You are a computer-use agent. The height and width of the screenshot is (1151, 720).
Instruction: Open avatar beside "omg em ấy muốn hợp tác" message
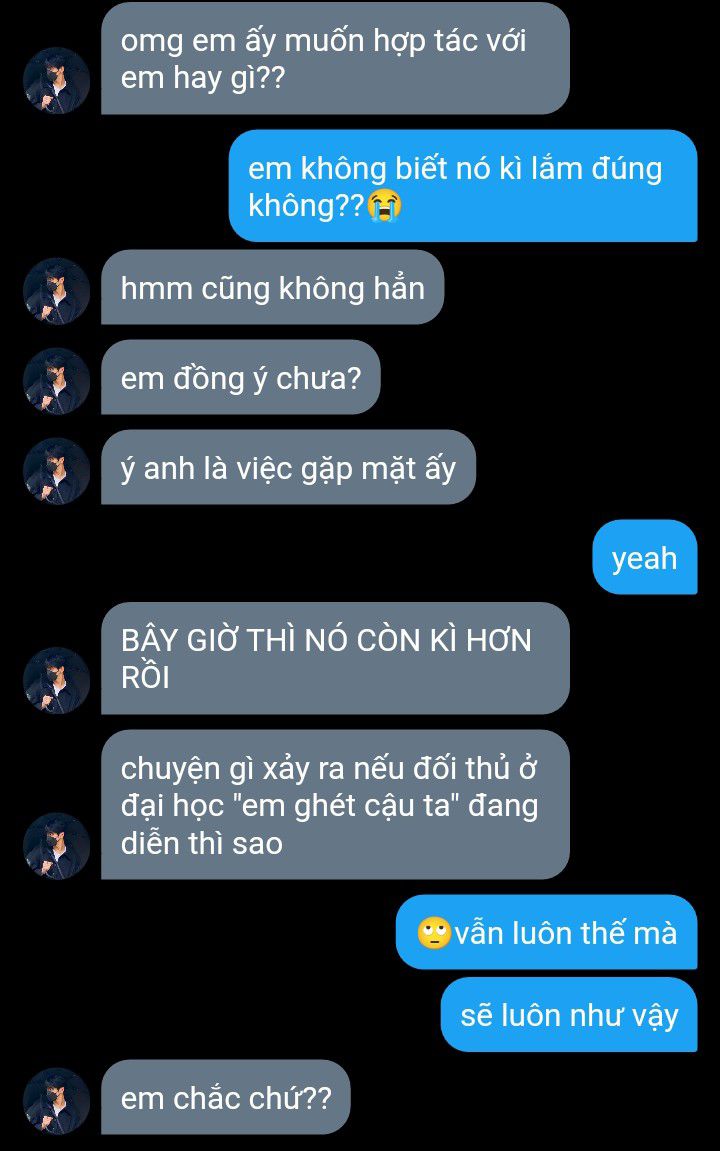coord(56,80)
